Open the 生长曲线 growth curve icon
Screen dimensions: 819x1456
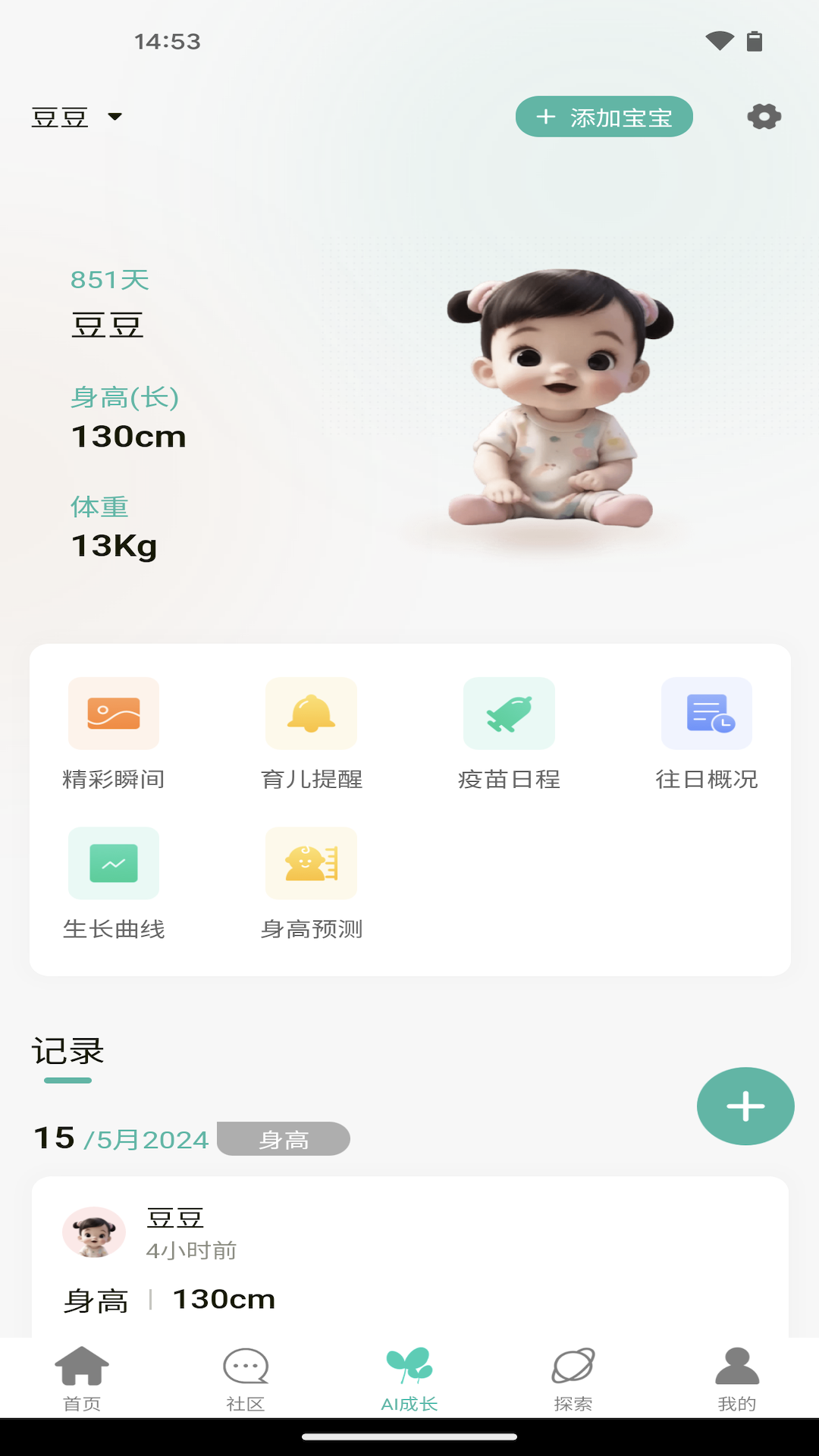click(x=112, y=863)
